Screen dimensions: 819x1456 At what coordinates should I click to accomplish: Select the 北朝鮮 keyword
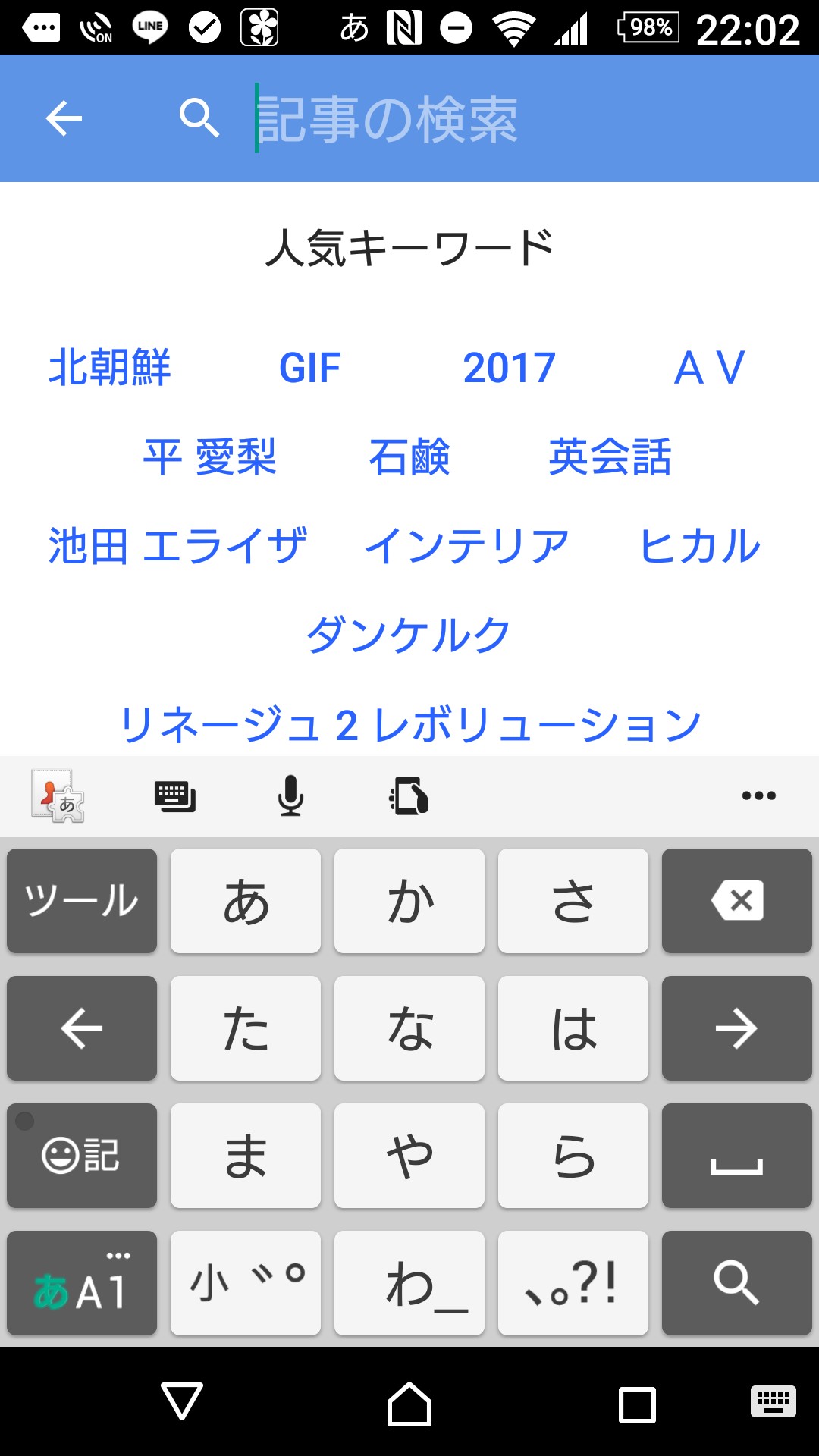pyautogui.click(x=109, y=368)
